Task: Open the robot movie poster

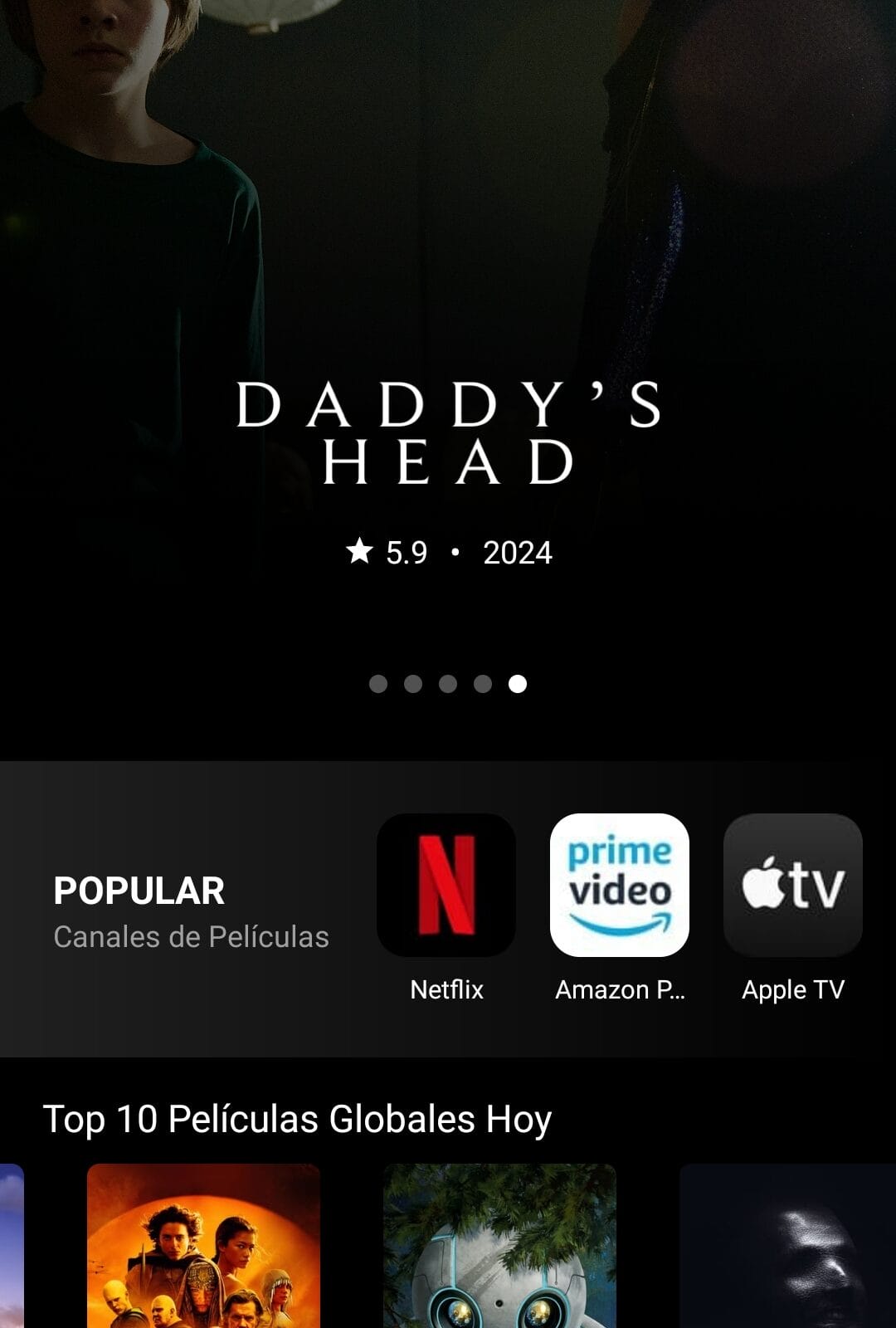Action: (499, 1245)
